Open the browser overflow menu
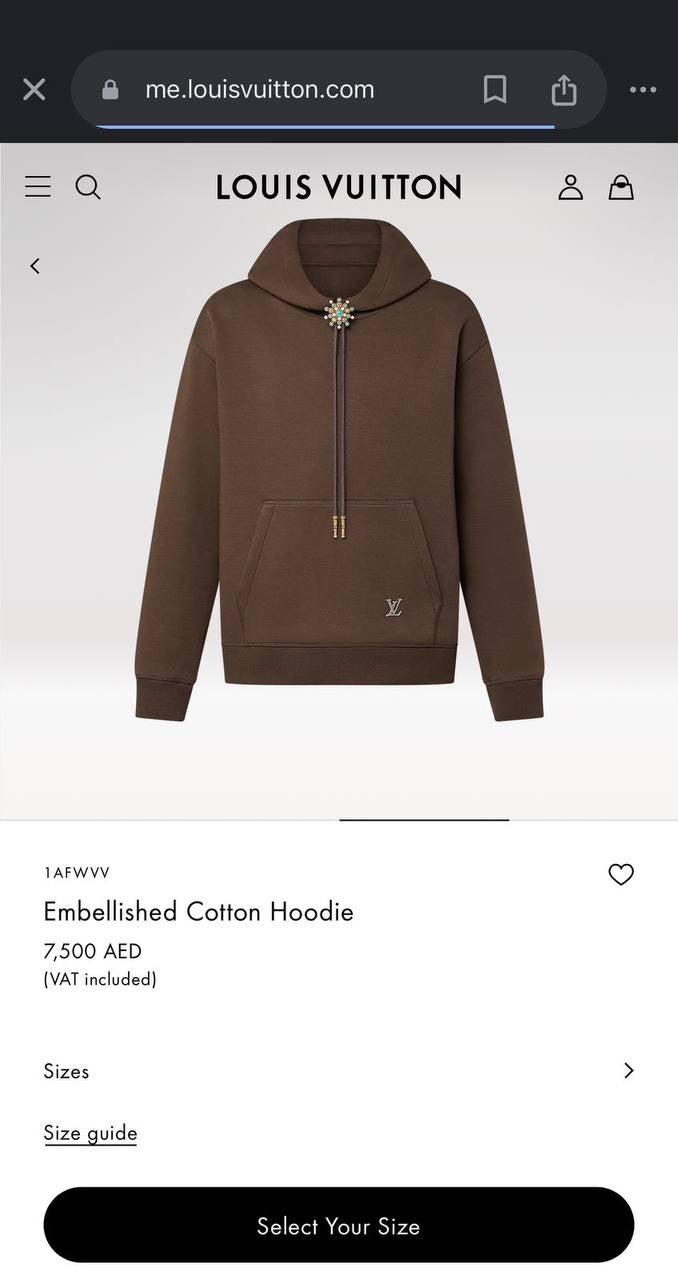This screenshot has width=678, height=1280. 643,90
